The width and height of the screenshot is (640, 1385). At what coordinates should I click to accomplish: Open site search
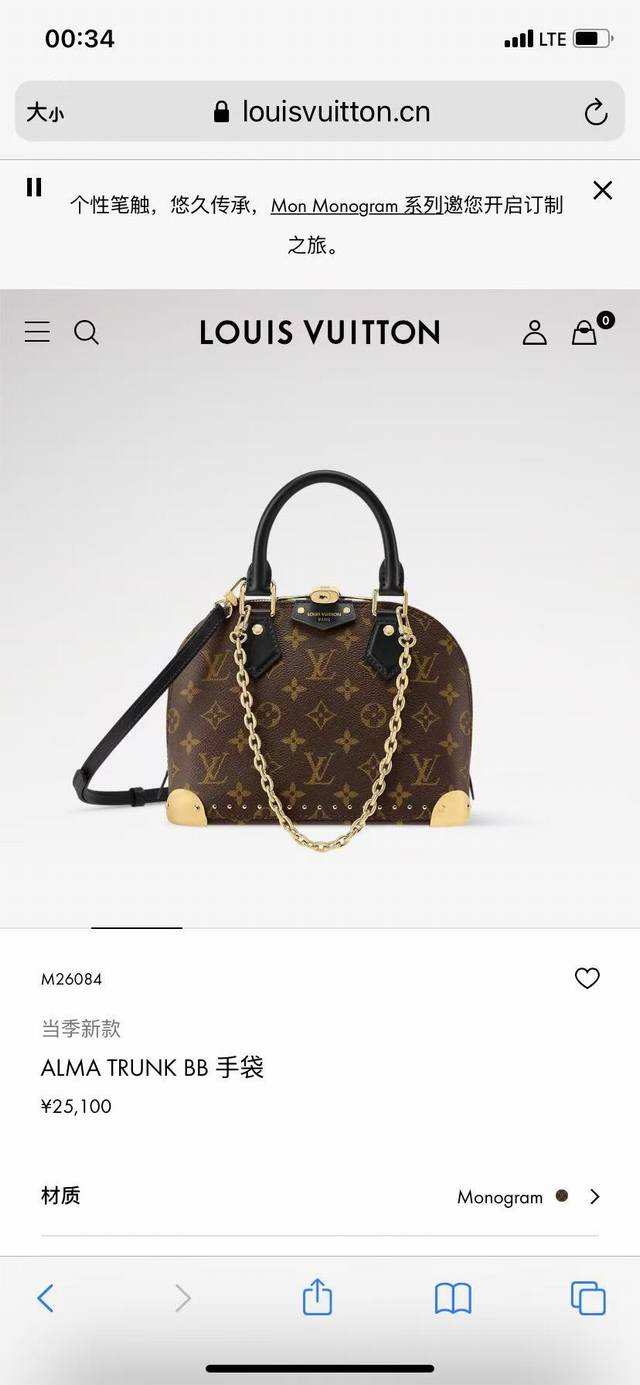click(x=87, y=332)
